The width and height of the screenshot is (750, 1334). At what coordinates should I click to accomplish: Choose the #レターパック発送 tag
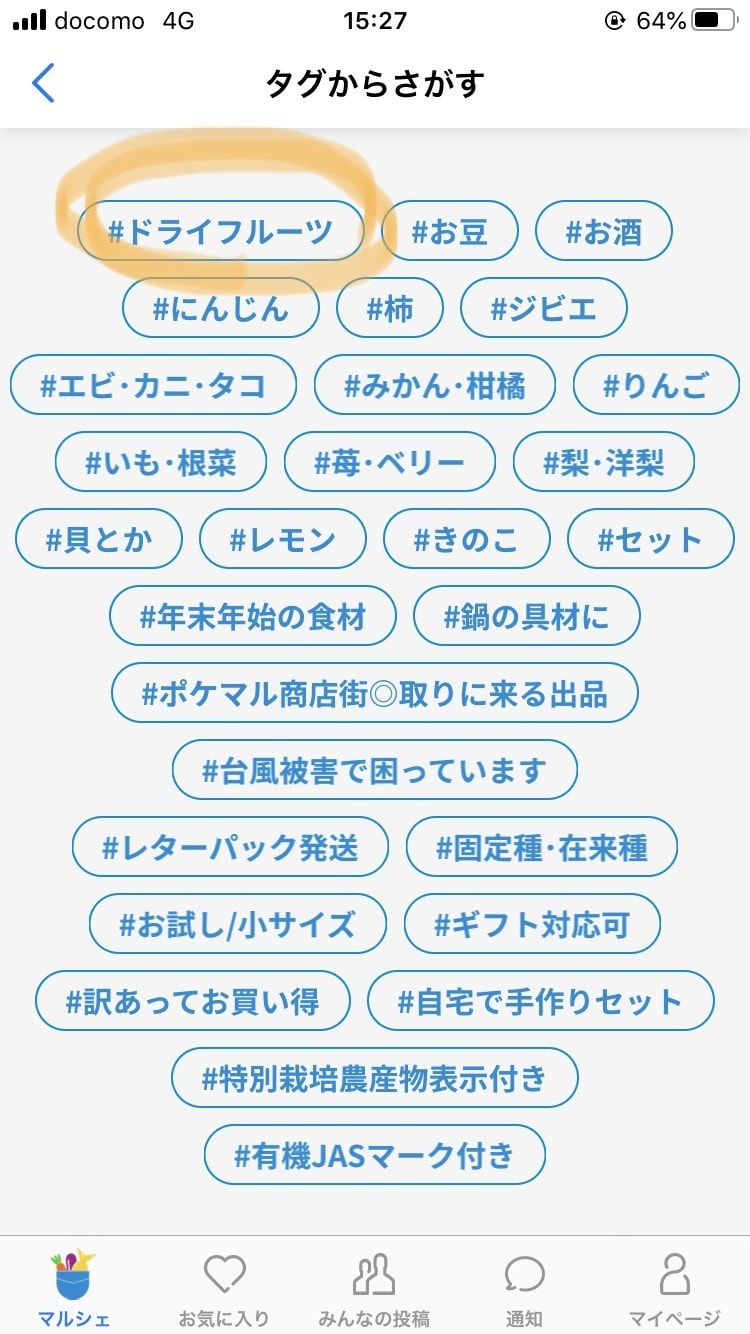click(x=230, y=847)
